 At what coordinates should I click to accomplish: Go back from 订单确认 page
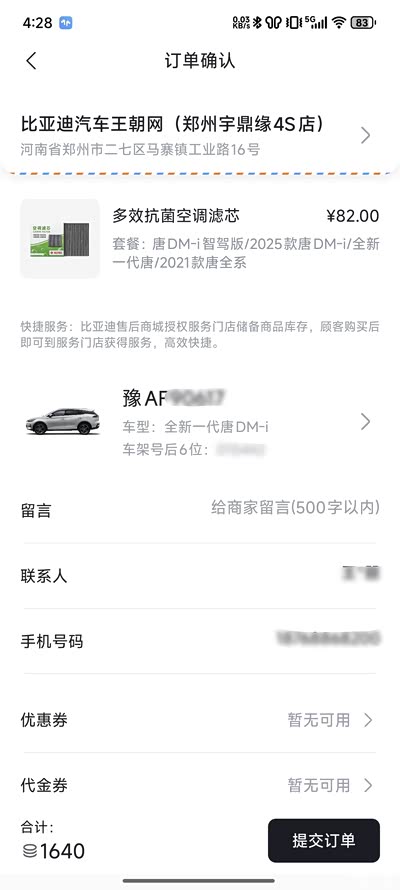pyautogui.click(x=31, y=61)
